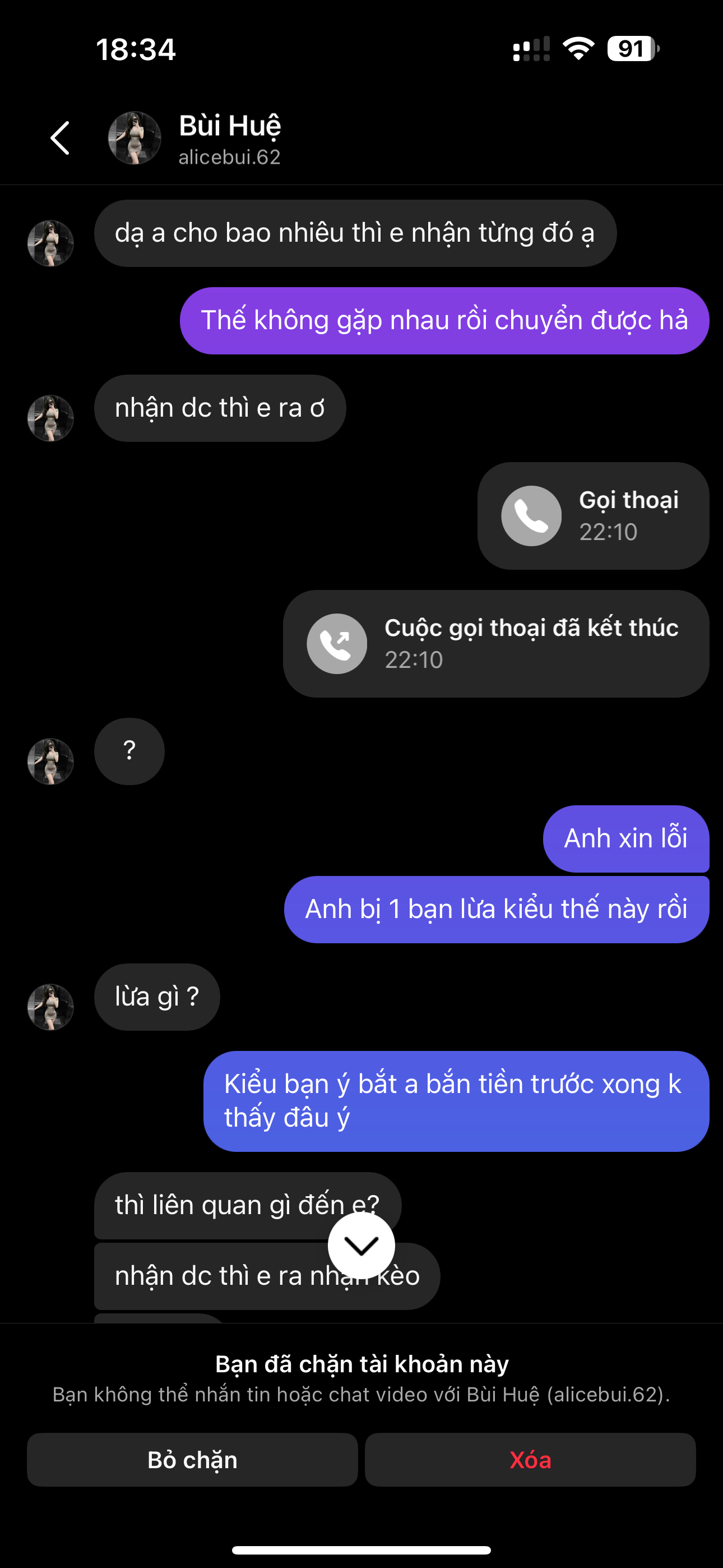
Task: Tap the Gọi thoại call bubble
Action: [x=593, y=515]
